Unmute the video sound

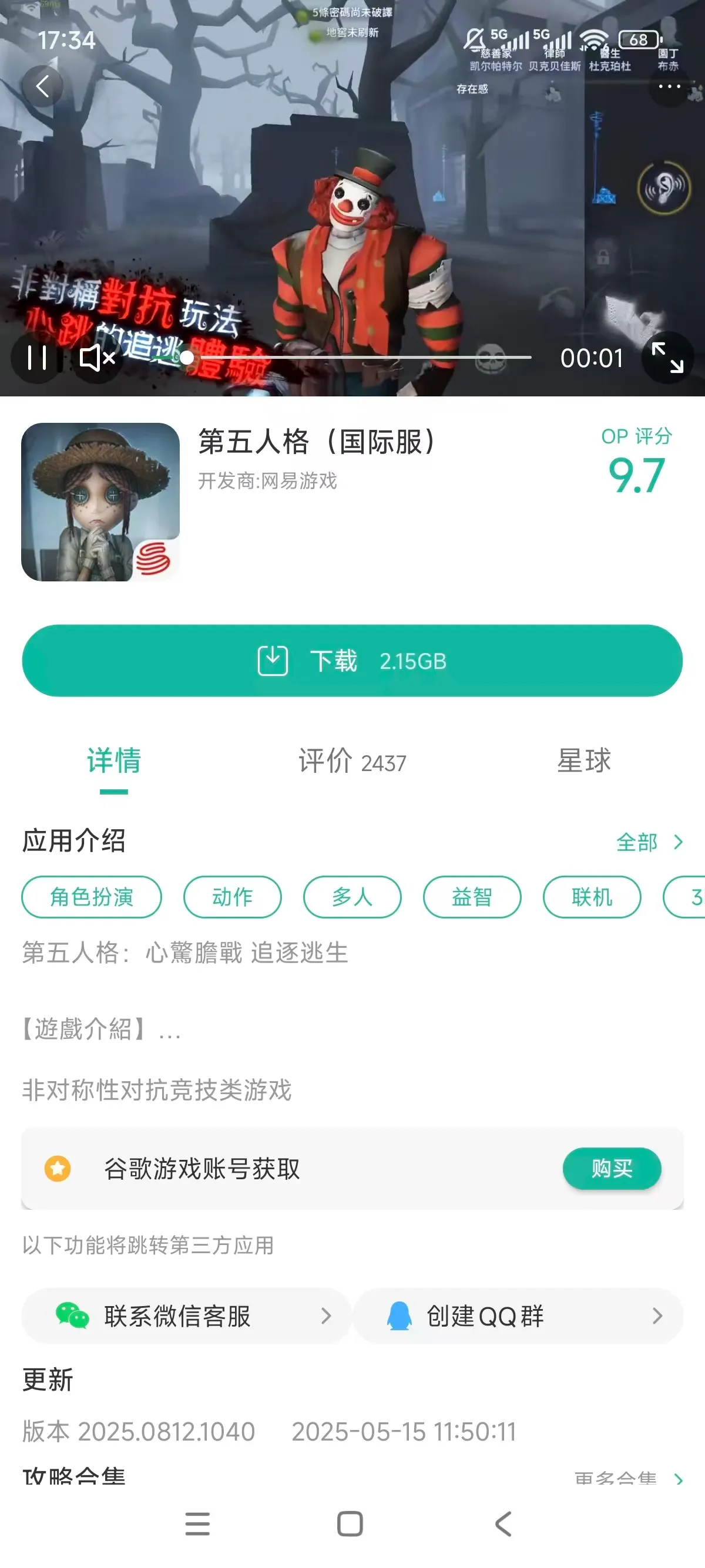point(98,359)
